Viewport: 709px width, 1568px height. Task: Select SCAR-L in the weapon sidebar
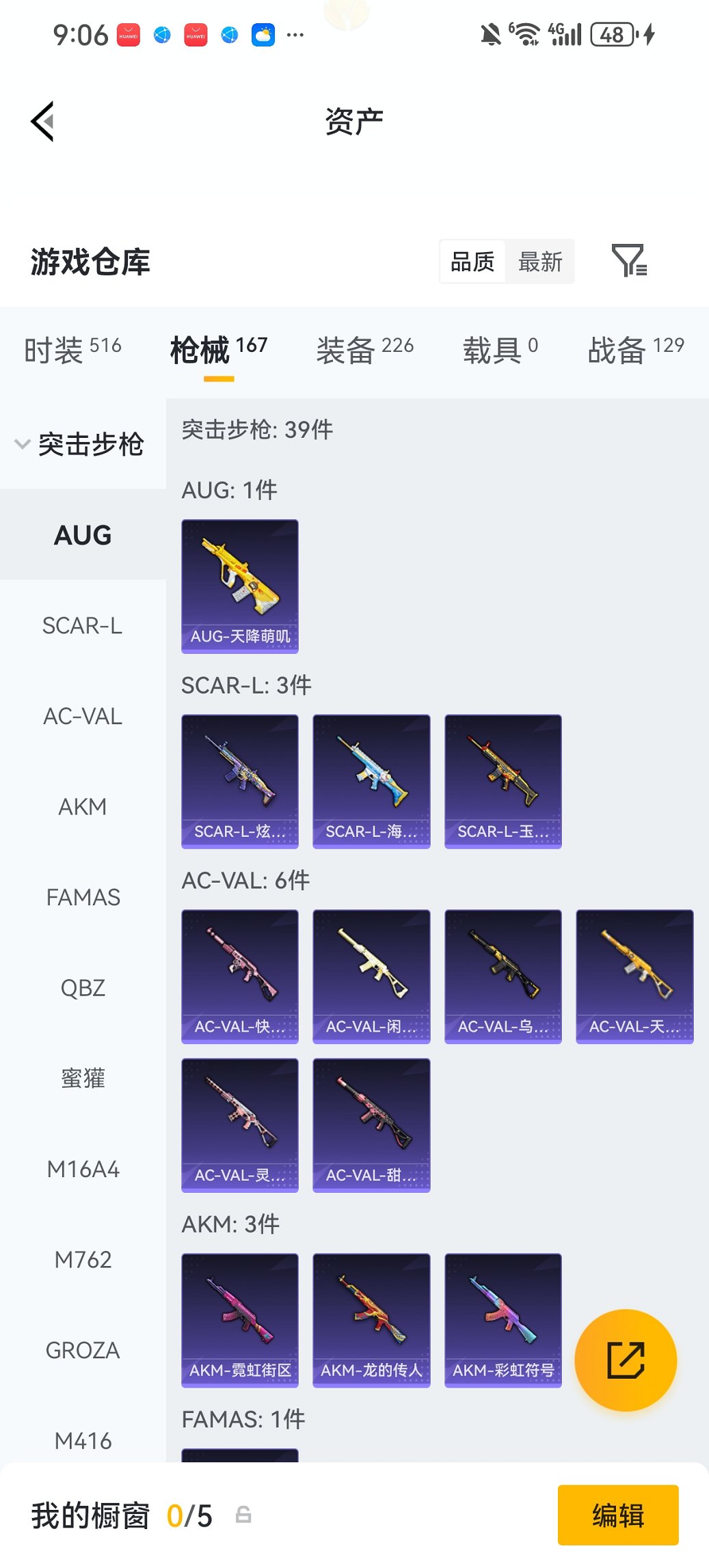(83, 625)
